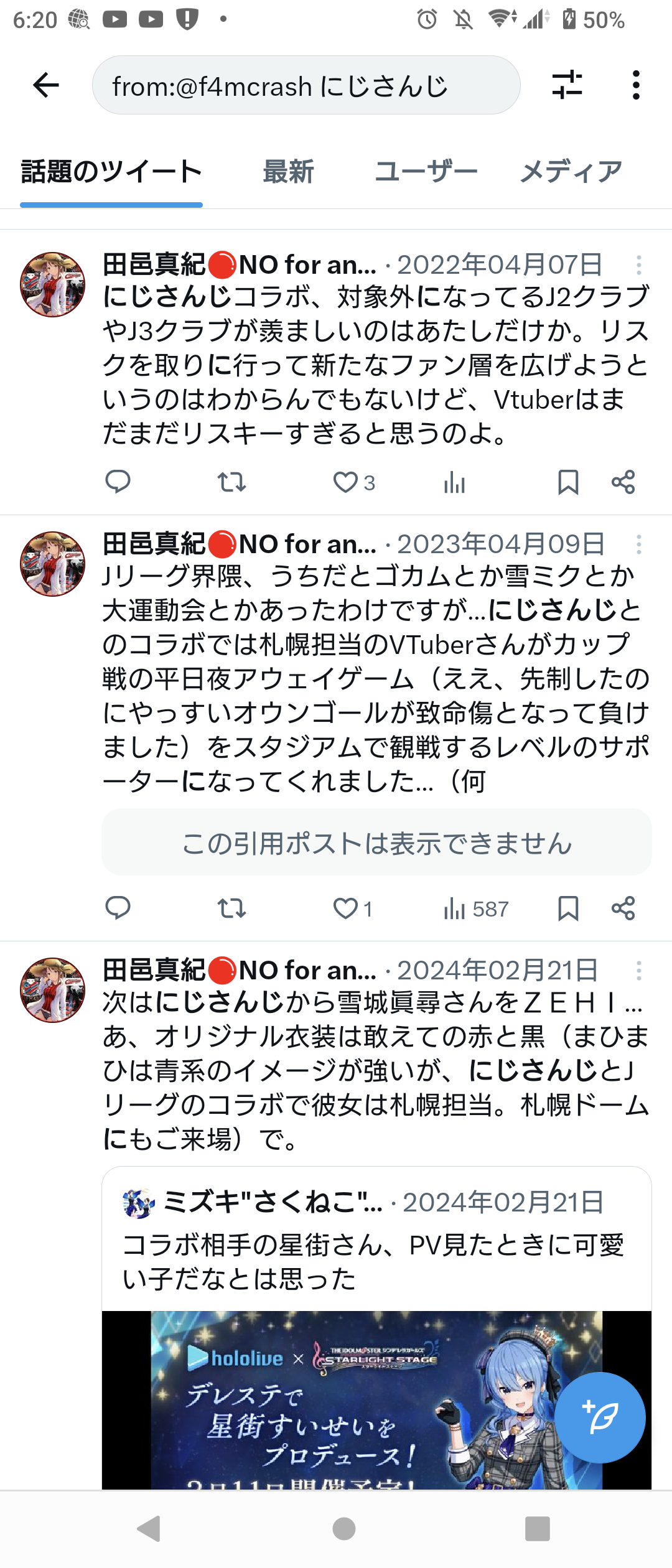
Task: Retweet the 2022年04月07日 tweet
Action: 231,482
